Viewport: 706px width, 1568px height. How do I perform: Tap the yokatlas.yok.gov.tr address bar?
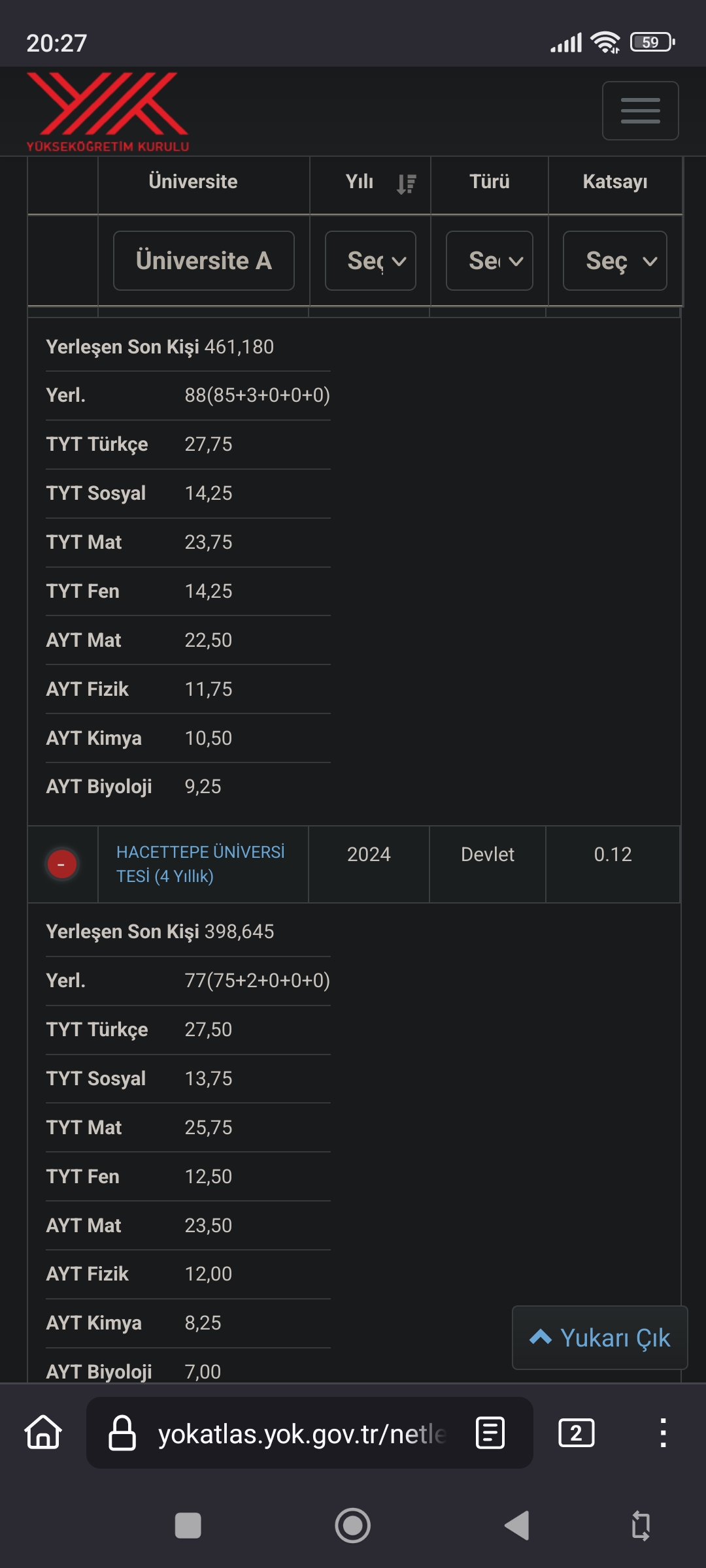(302, 1433)
